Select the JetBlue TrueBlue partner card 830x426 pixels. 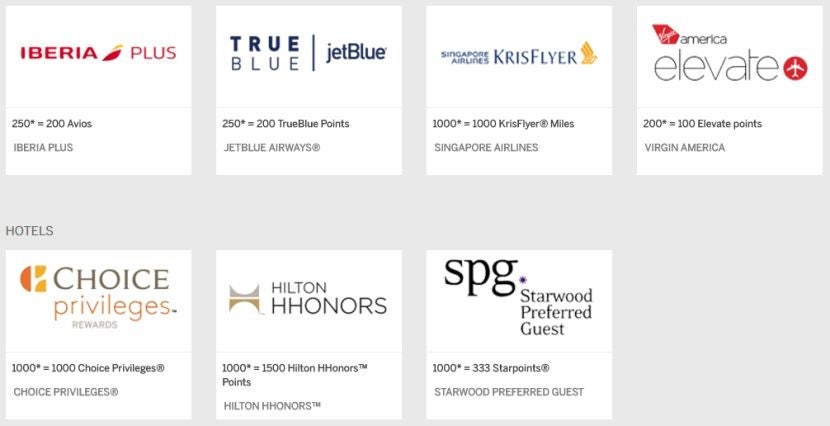pyautogui.click(x=308, y=56)
